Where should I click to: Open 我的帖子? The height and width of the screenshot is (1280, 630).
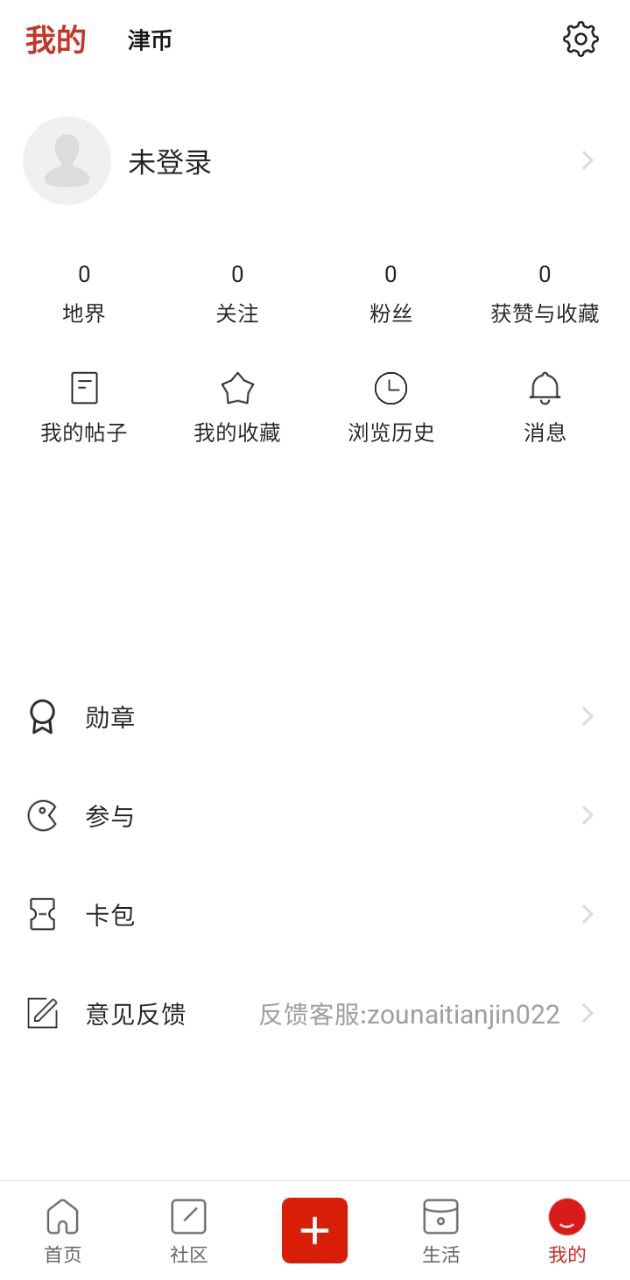(84, 408)
